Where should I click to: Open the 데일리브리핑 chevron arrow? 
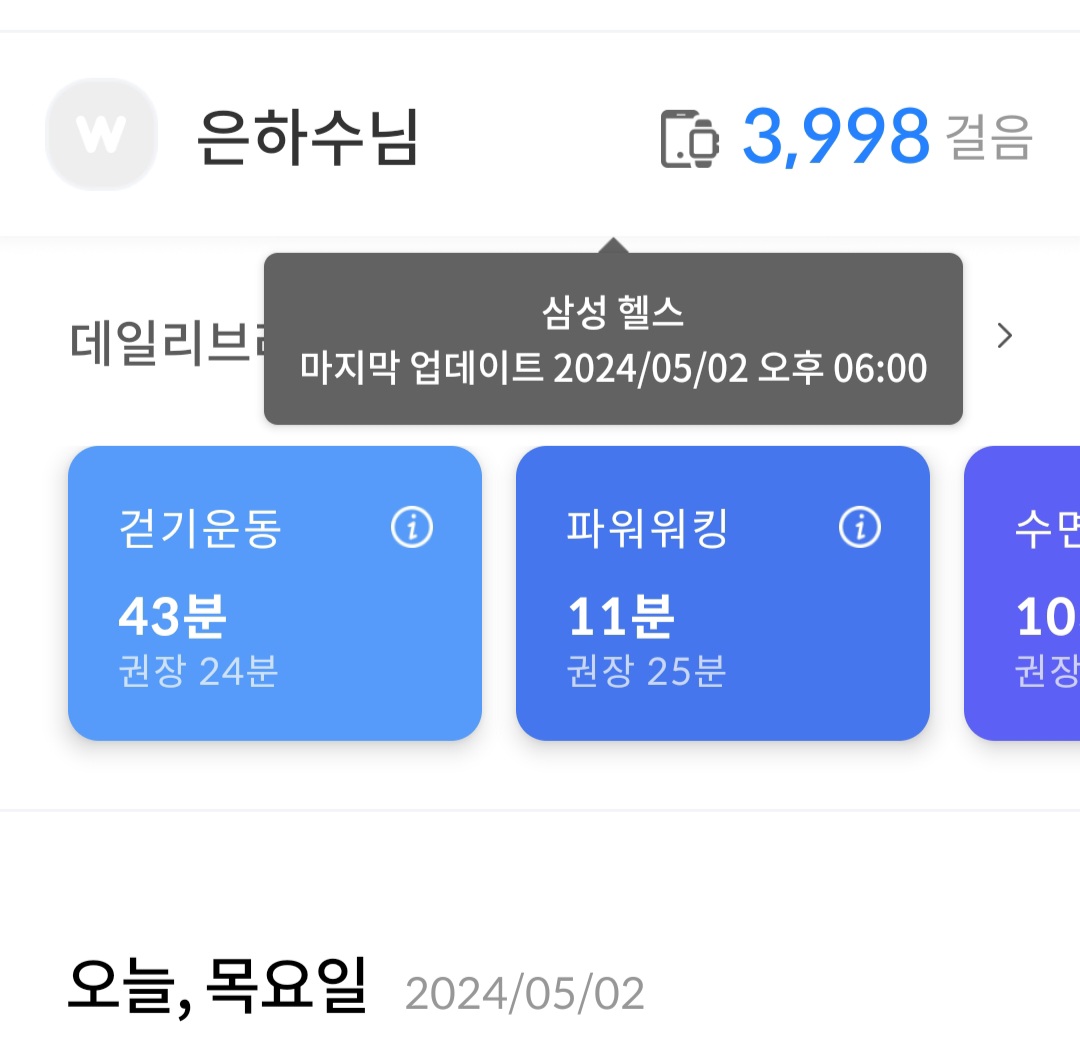1005,336
